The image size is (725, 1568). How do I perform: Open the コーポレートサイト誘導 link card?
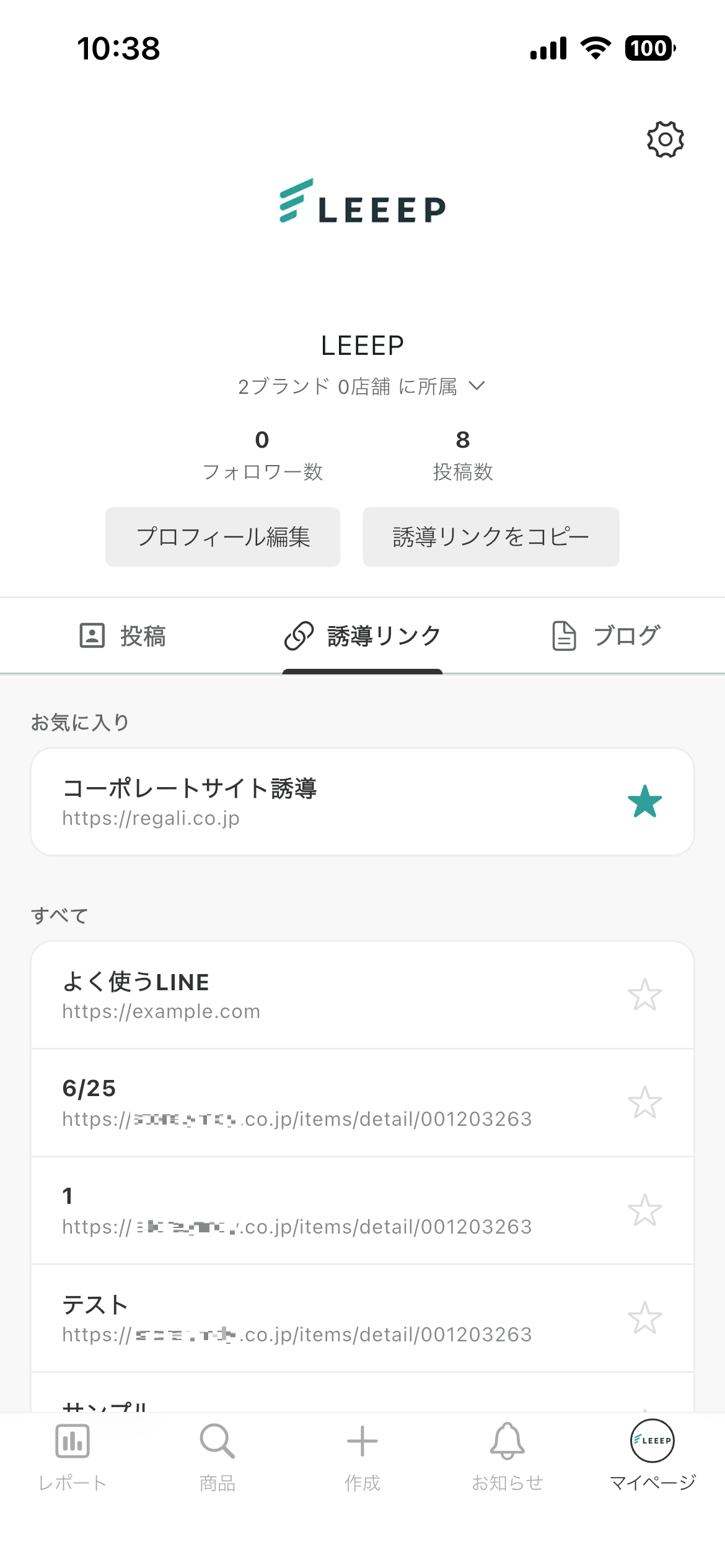pos(310,802)
